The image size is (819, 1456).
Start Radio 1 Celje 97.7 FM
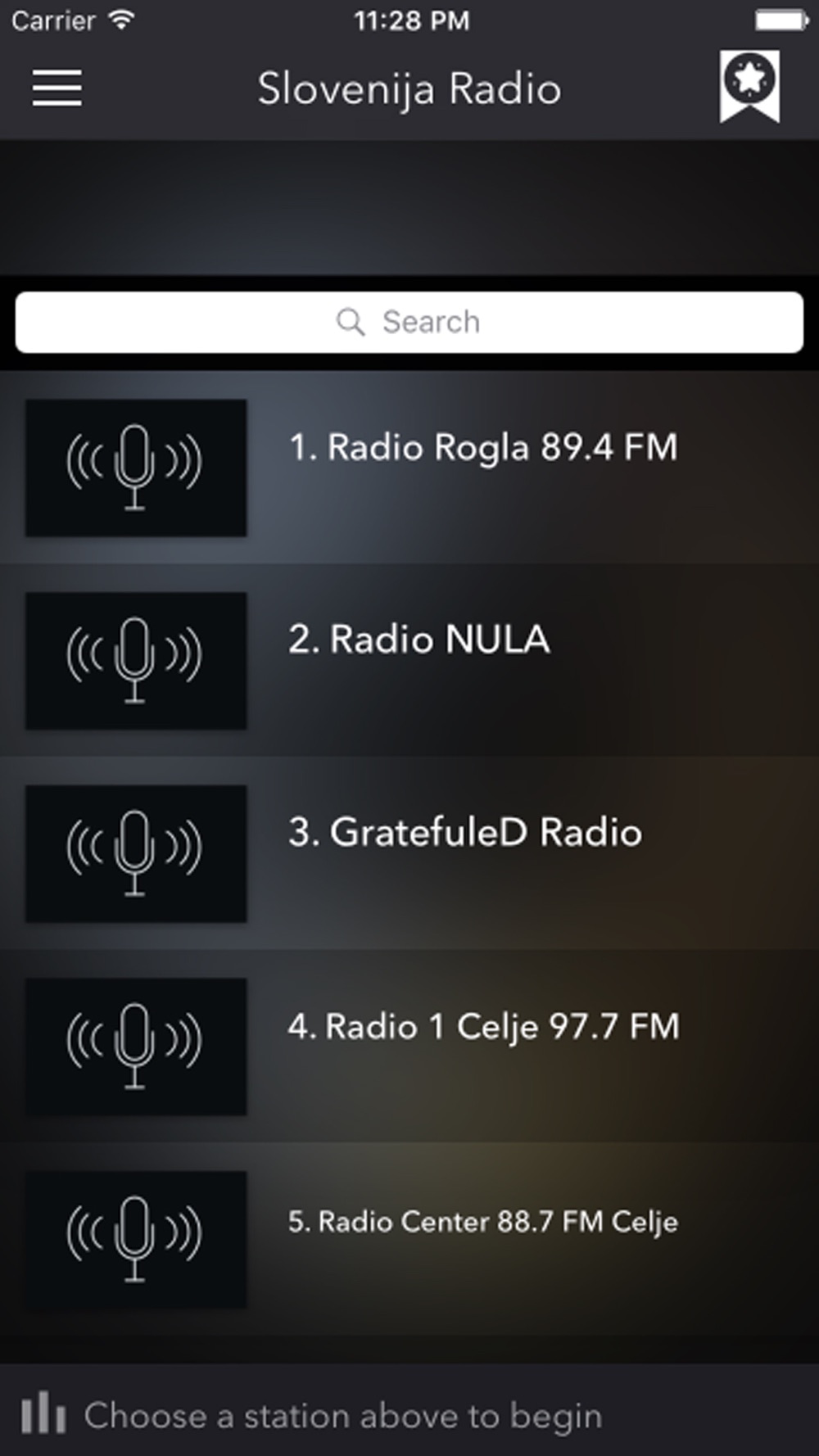(409, 1047)
